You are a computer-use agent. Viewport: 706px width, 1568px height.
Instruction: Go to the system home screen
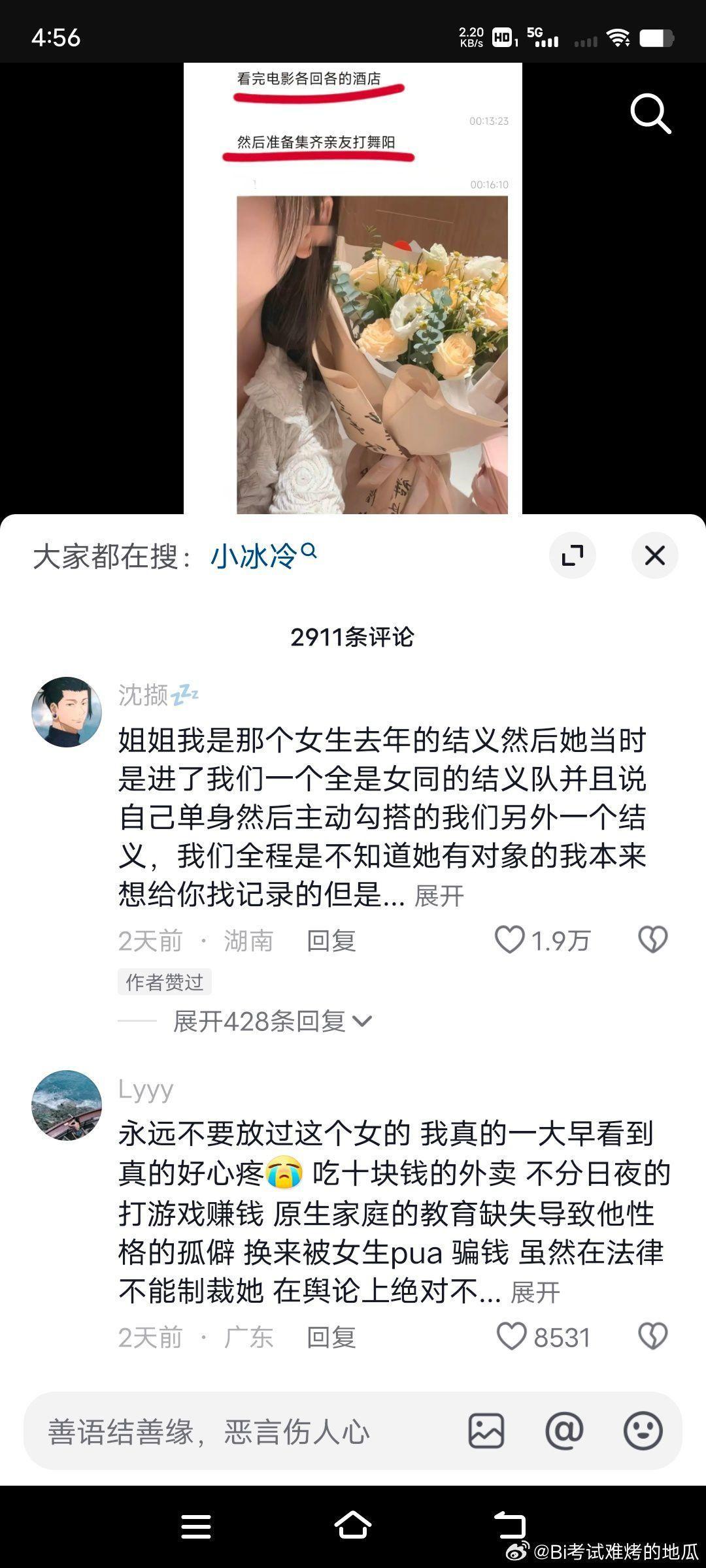click(353, 1526)
